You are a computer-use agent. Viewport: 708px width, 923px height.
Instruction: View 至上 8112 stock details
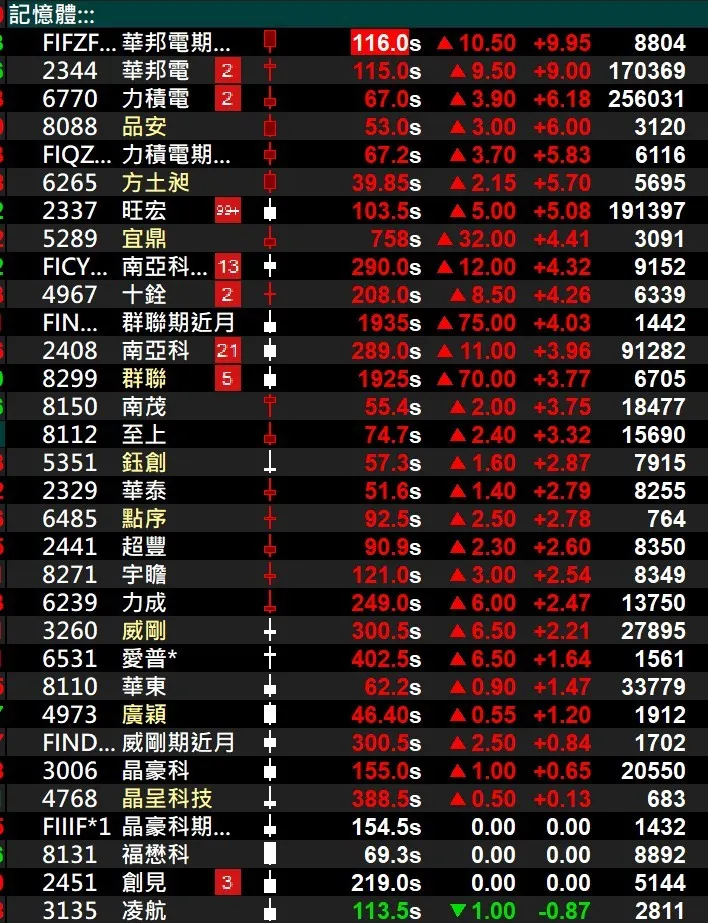point(145,435)
